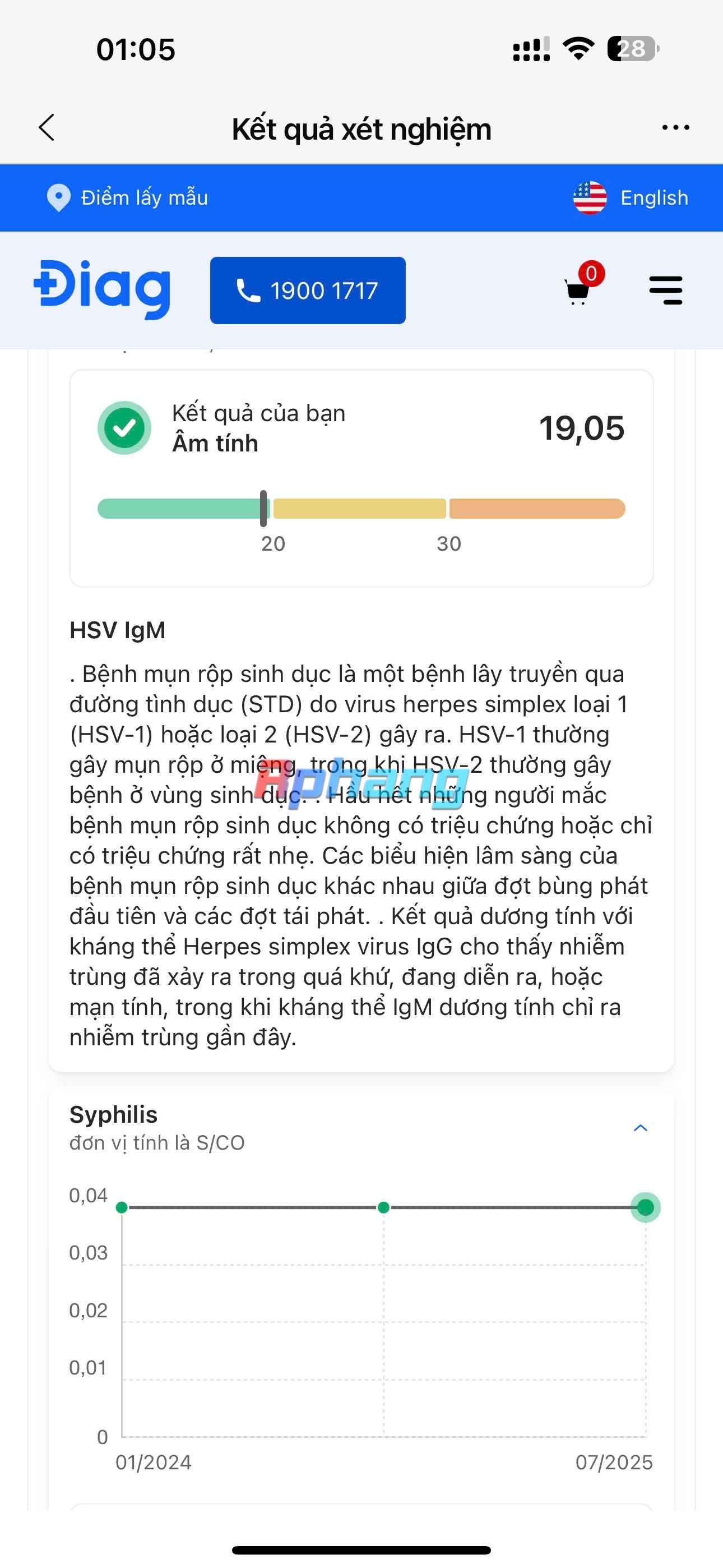Open Điểm lấy mẫu locations
The height and width of the screenshot is (1568, 723).
tap(128, 198)
